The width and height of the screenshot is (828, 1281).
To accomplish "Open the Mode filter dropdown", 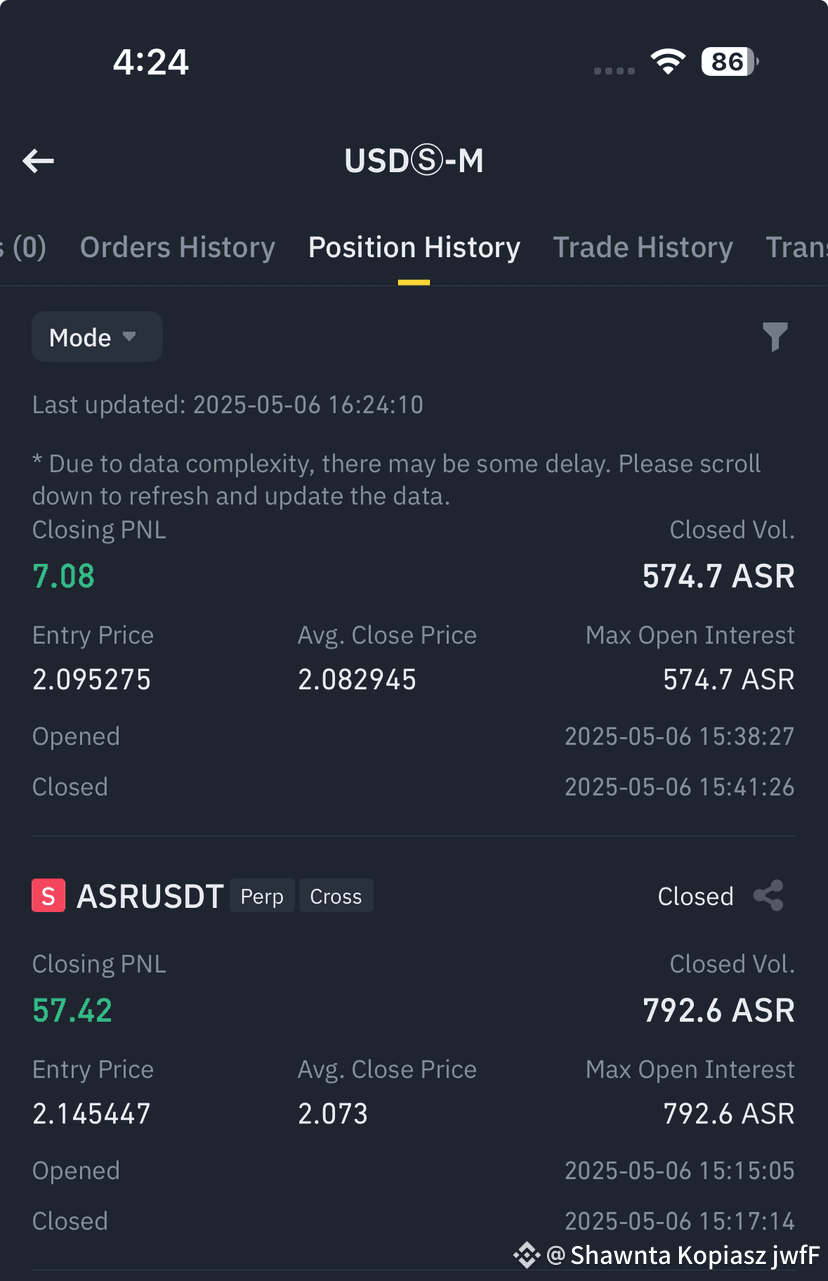I will tap(96, 337).
